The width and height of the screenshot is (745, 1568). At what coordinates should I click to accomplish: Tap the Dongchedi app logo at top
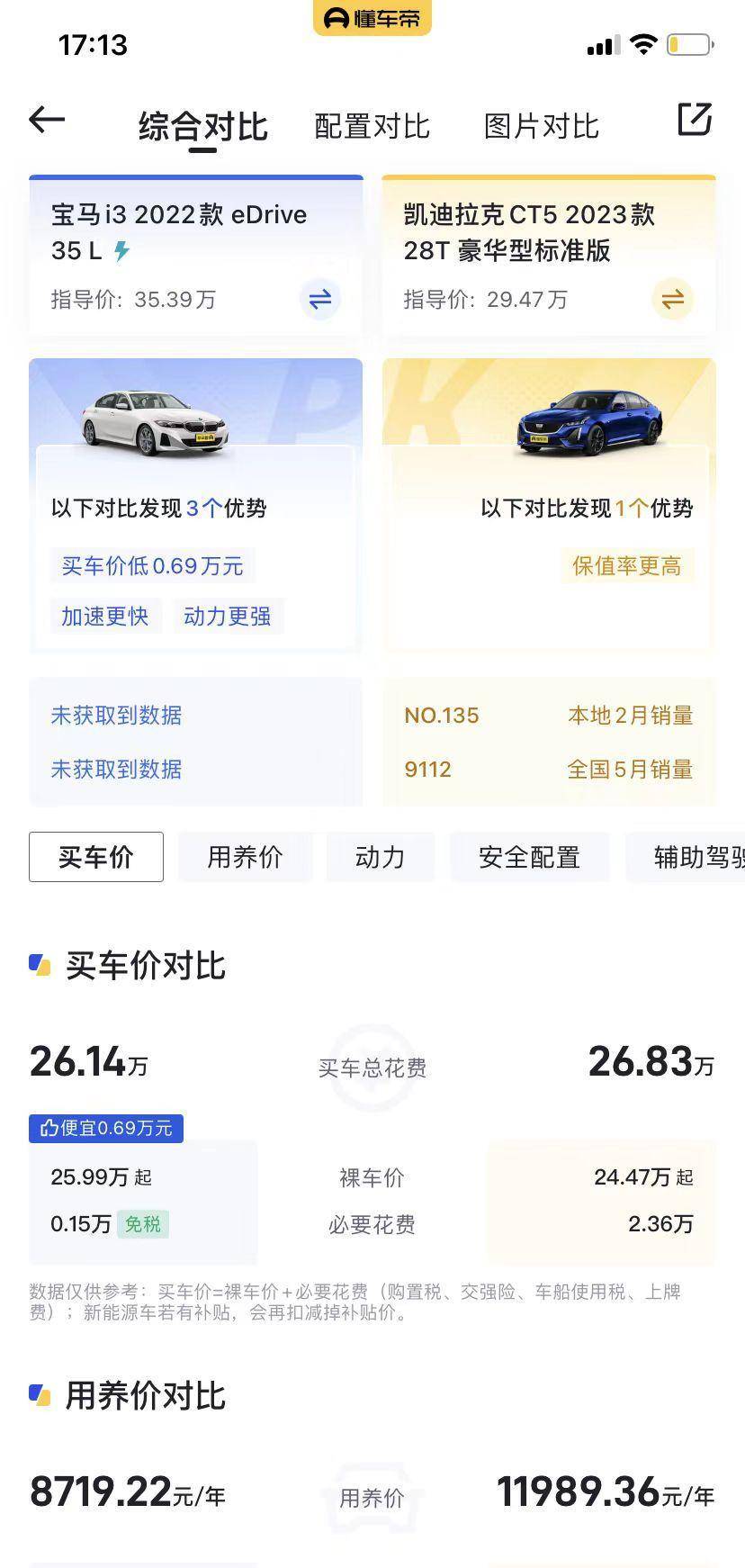coord(371,18)
